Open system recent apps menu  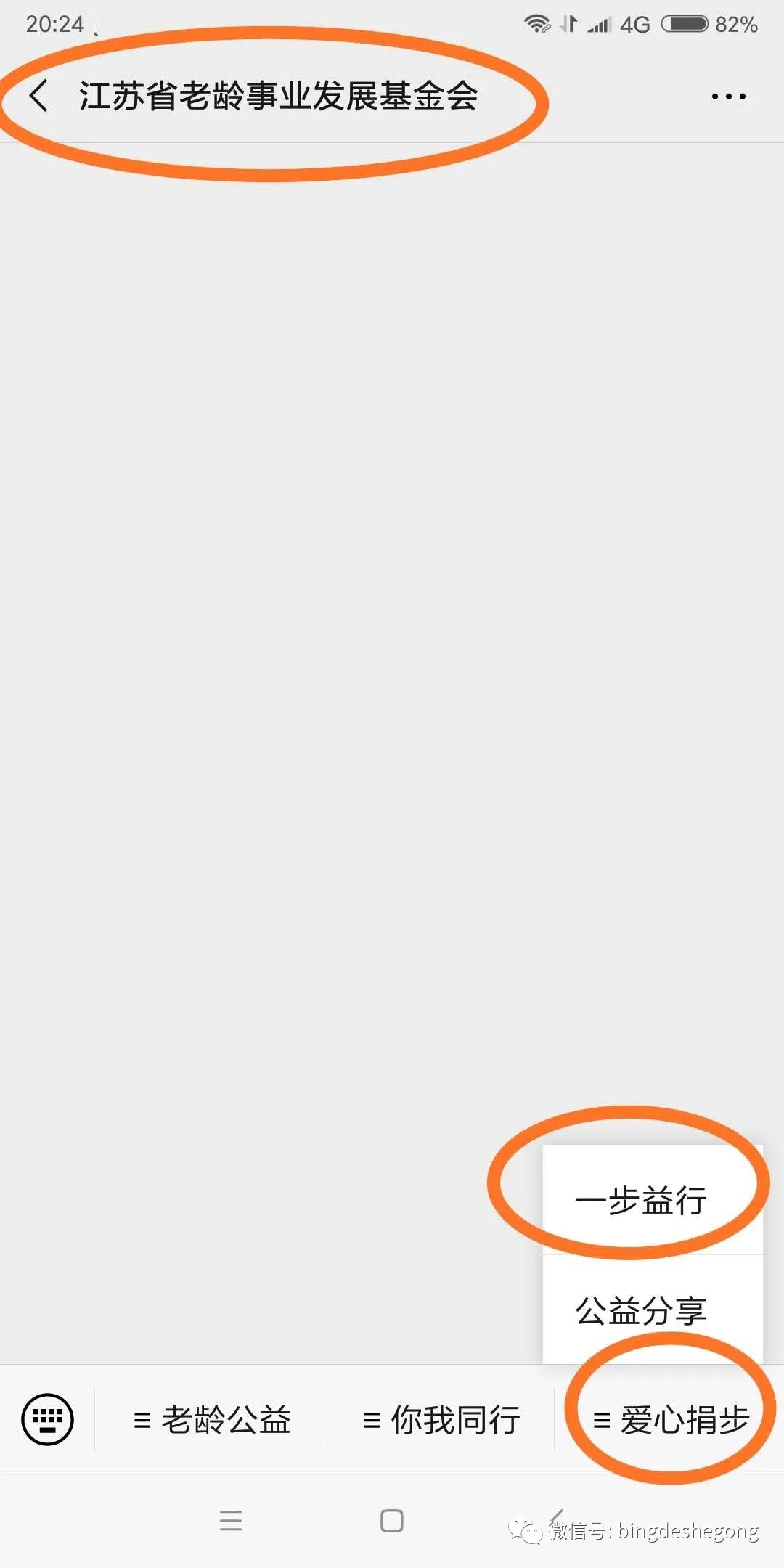231,1520
